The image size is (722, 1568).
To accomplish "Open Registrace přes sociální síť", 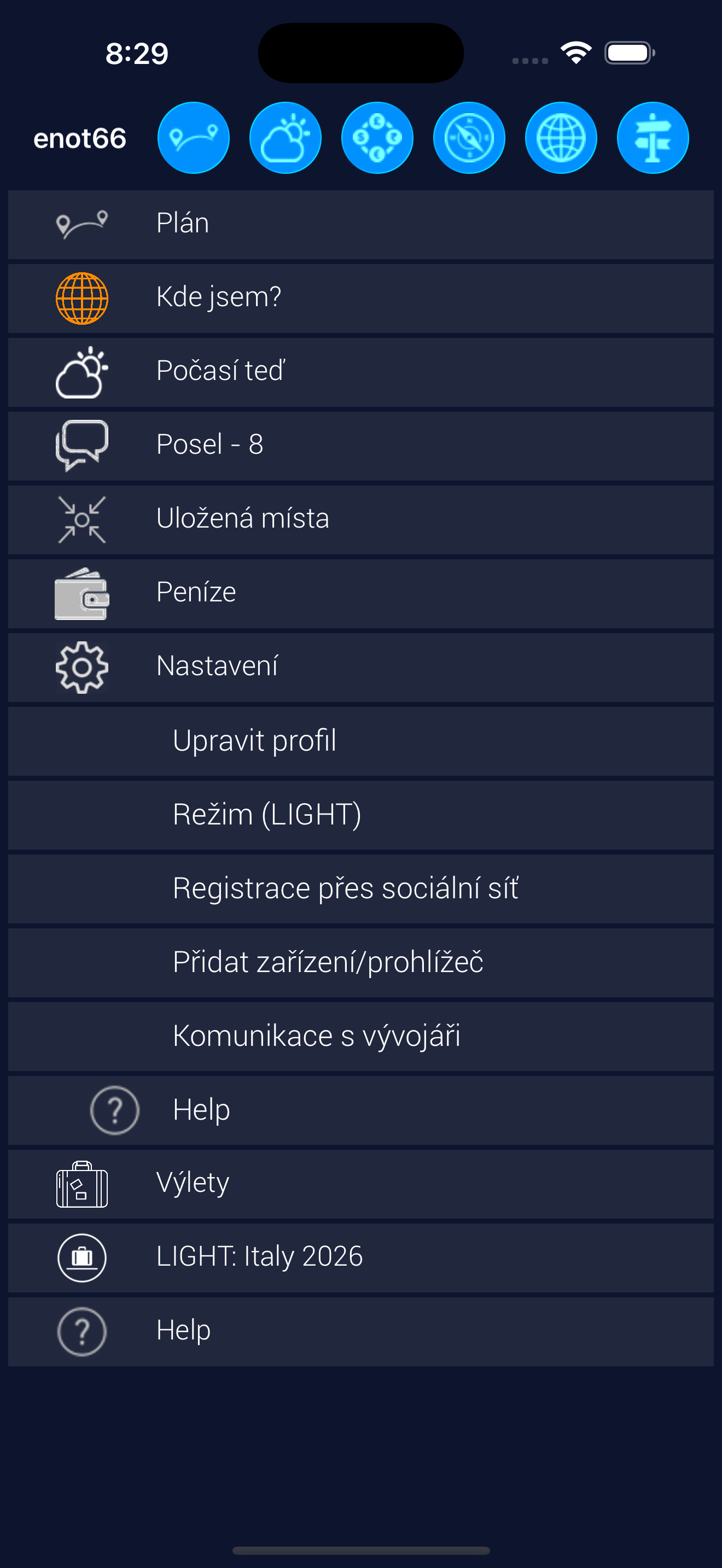I will 360,888.
